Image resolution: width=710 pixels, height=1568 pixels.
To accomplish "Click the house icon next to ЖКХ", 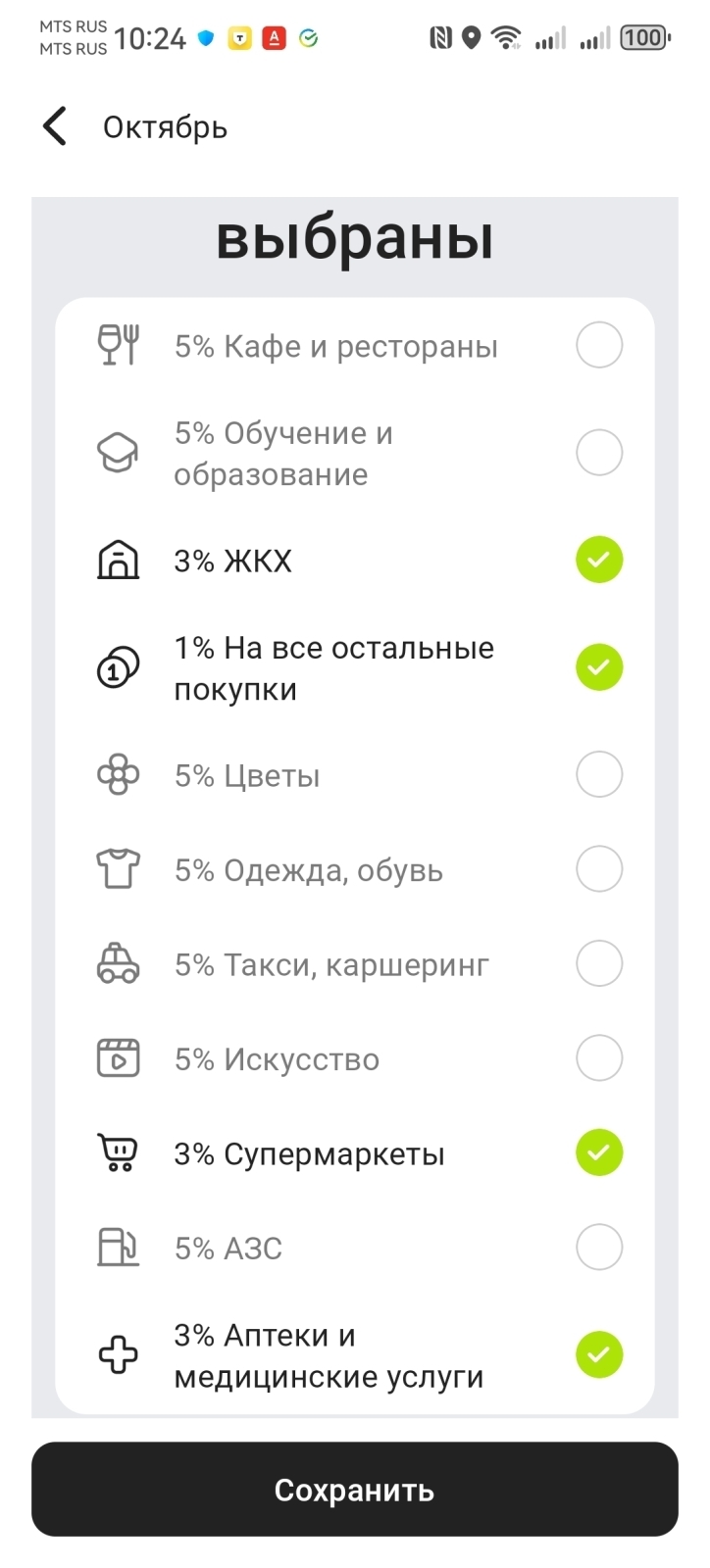I will 118,560.
